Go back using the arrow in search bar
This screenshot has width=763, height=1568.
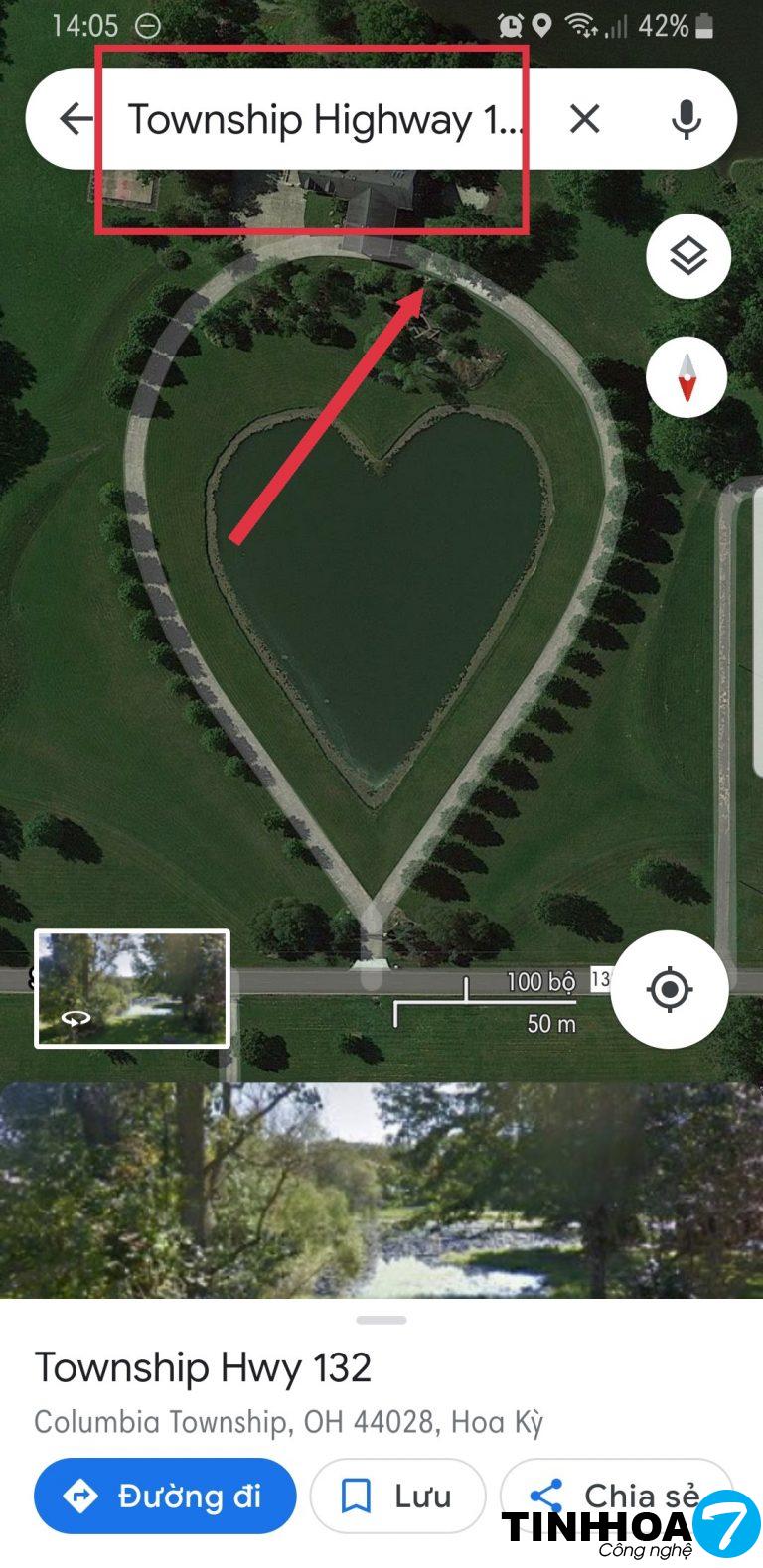[x=76, y=119]
